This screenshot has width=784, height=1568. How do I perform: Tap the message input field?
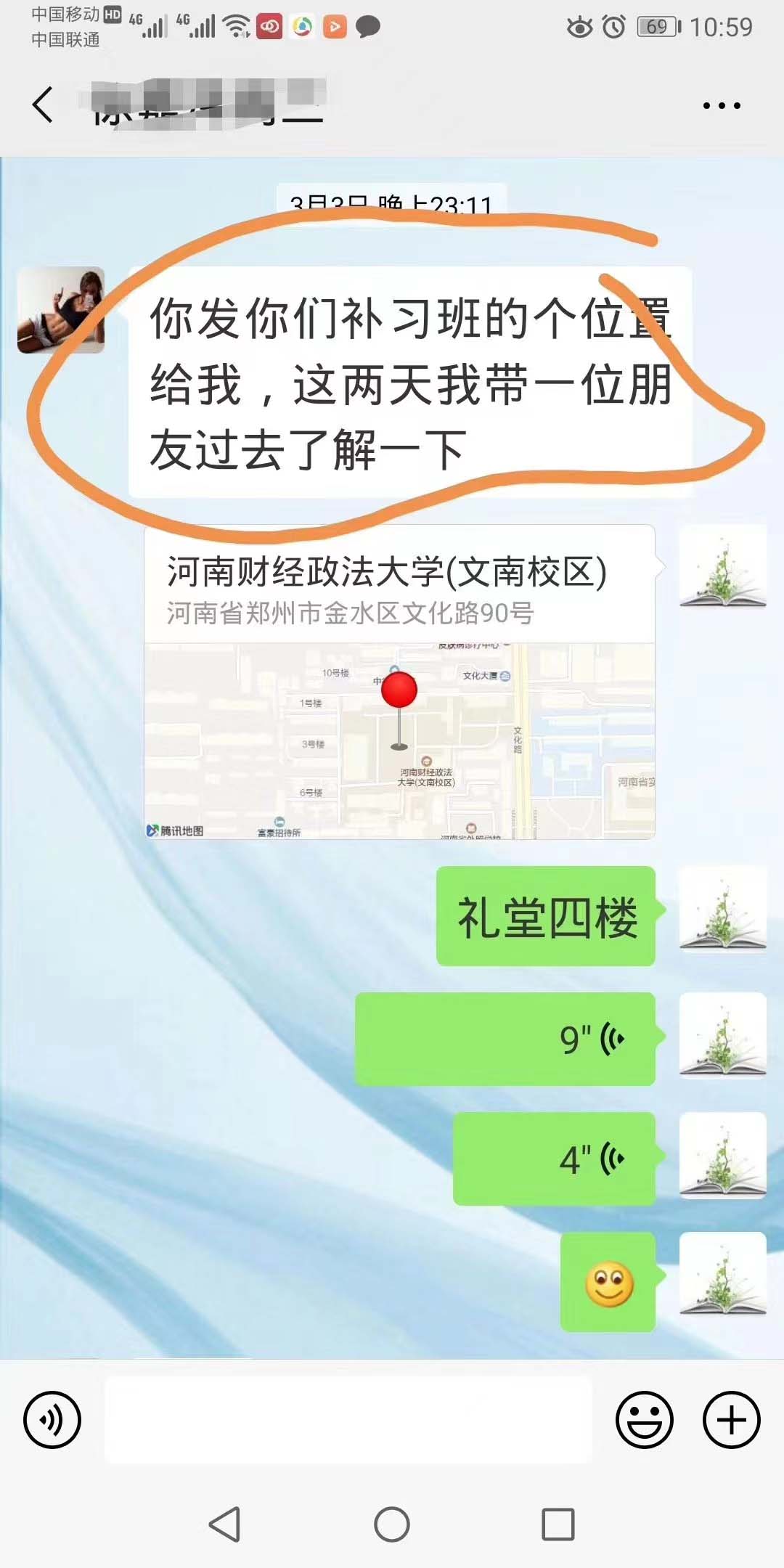(348, 1420)
